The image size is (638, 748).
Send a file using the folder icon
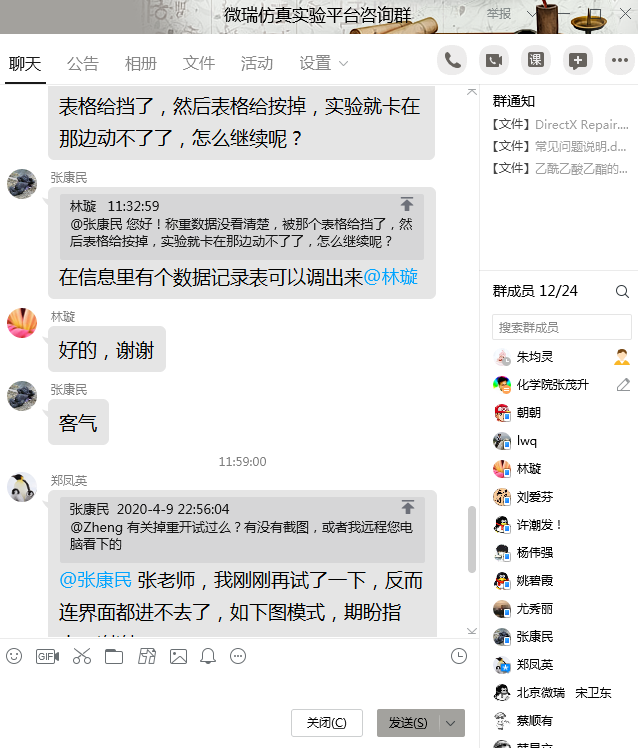point(113,657)
